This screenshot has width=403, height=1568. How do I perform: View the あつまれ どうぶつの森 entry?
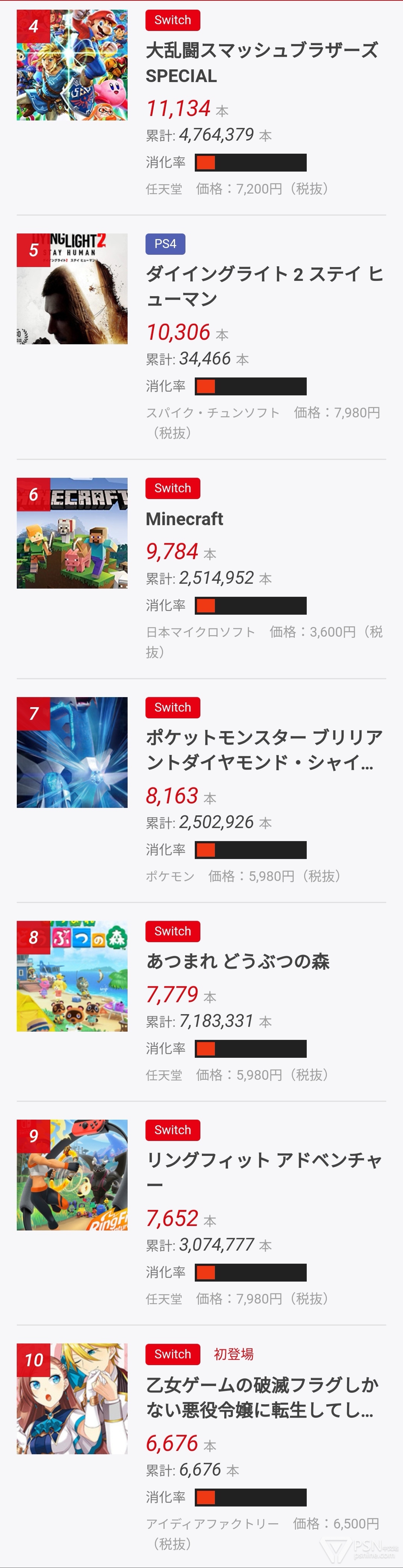tap(237, 961)
